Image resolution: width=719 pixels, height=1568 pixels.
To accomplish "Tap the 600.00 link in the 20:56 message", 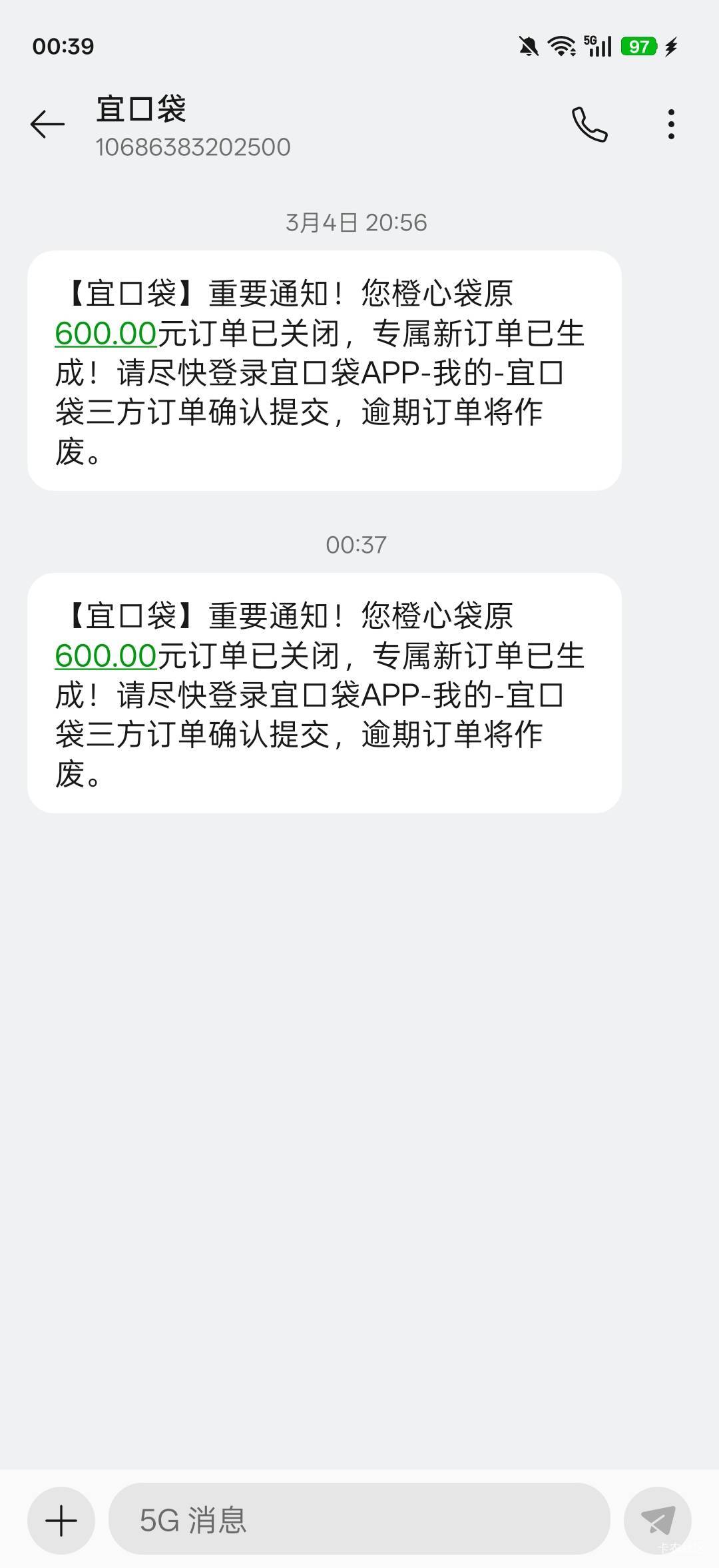I will [x=105, y=334].
